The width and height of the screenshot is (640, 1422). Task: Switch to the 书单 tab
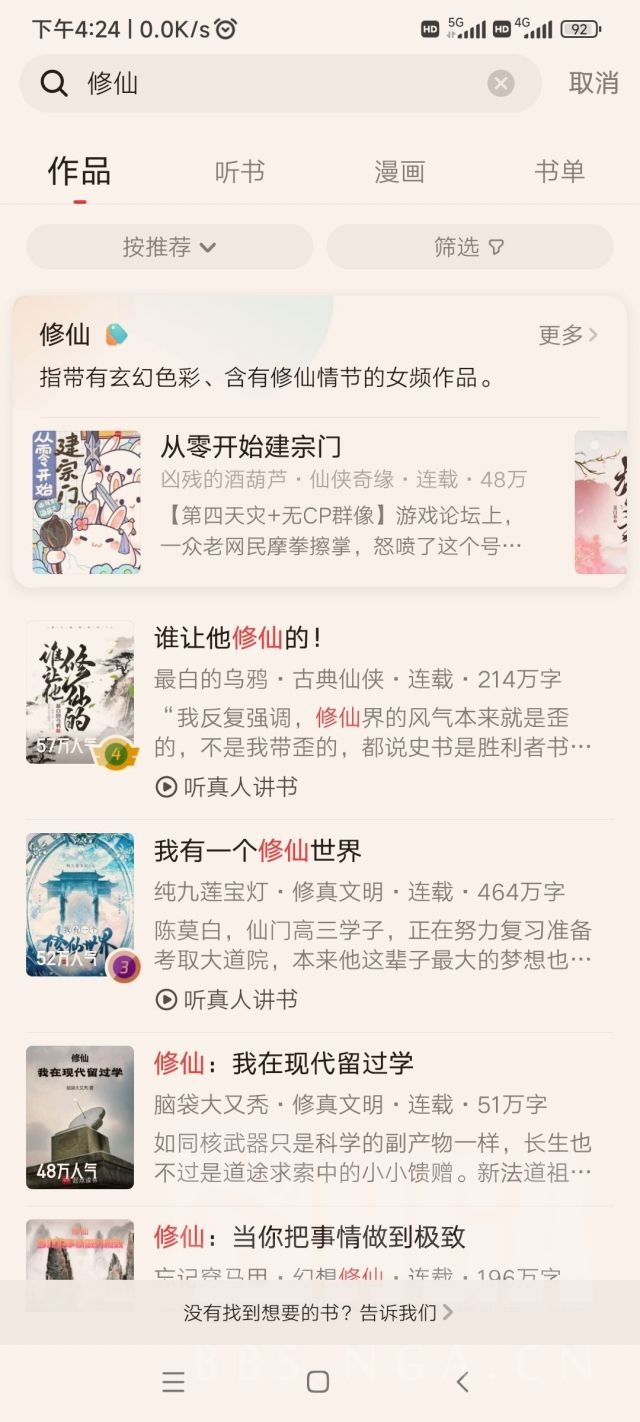coord(559,172)
